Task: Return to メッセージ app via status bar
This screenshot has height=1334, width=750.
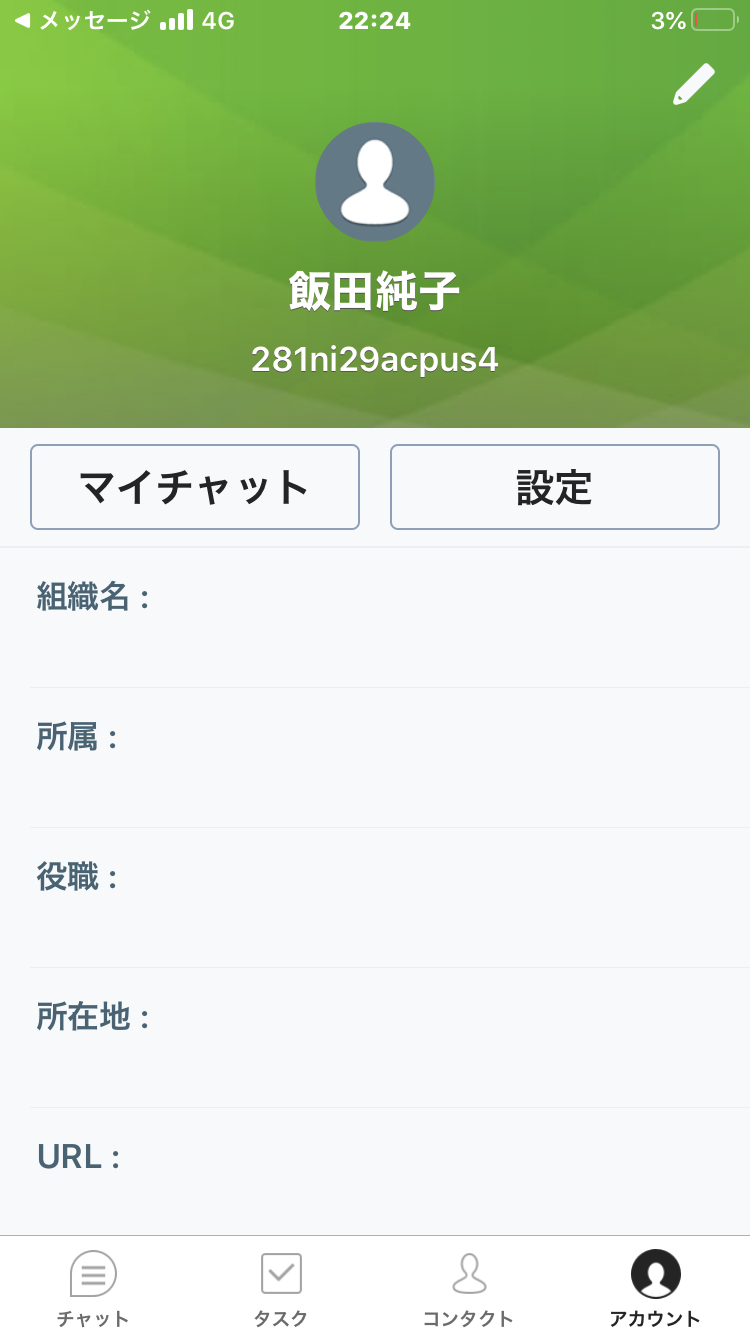Action: coord(82,20)
